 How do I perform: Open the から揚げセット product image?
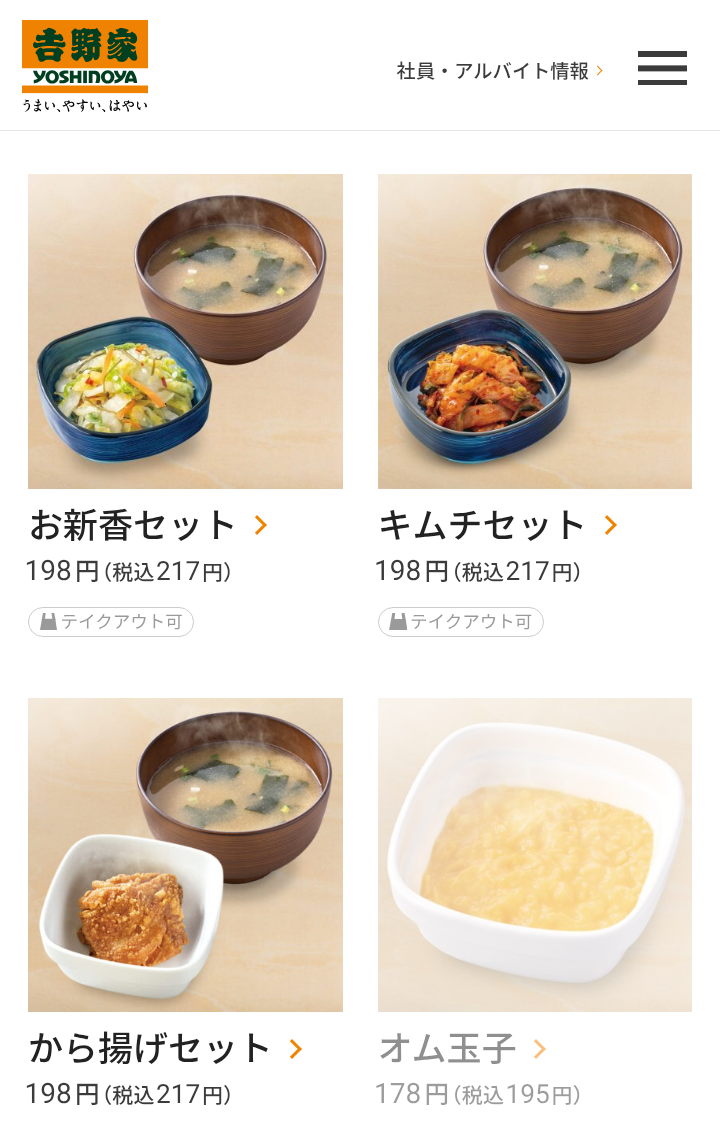coord(185,855)
